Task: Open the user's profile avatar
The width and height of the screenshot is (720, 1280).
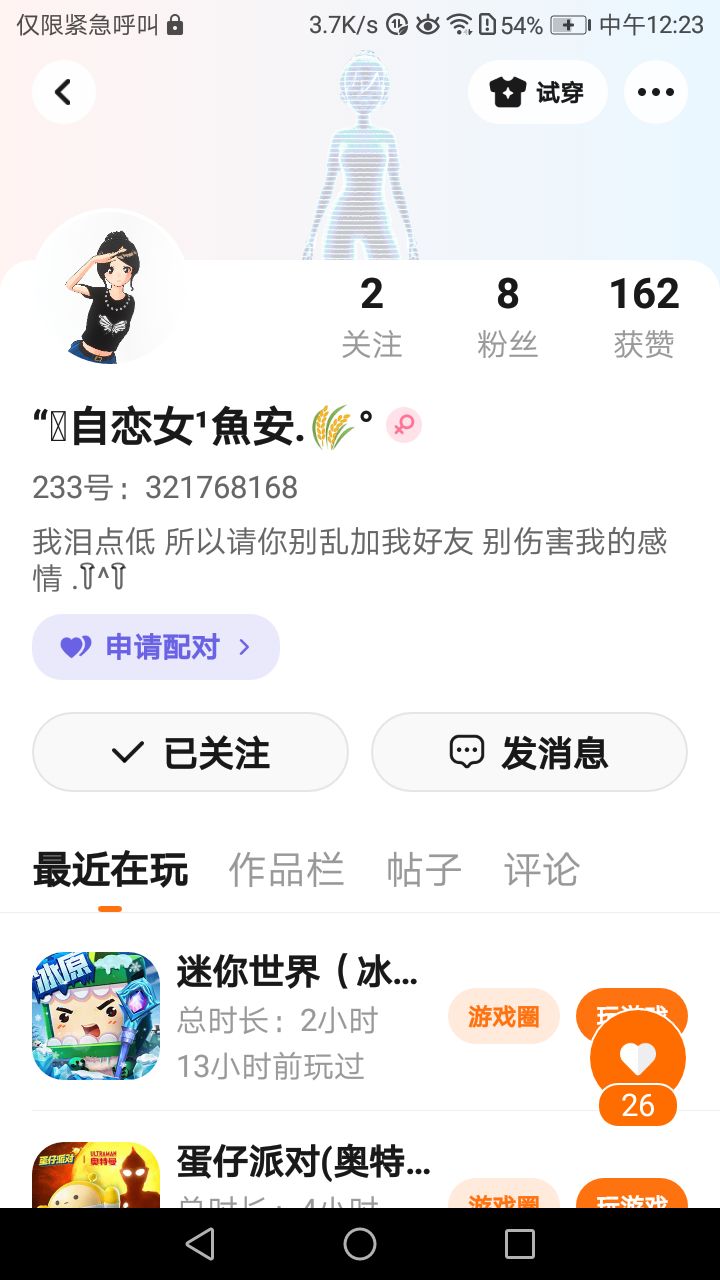Action: coord(109,287)
